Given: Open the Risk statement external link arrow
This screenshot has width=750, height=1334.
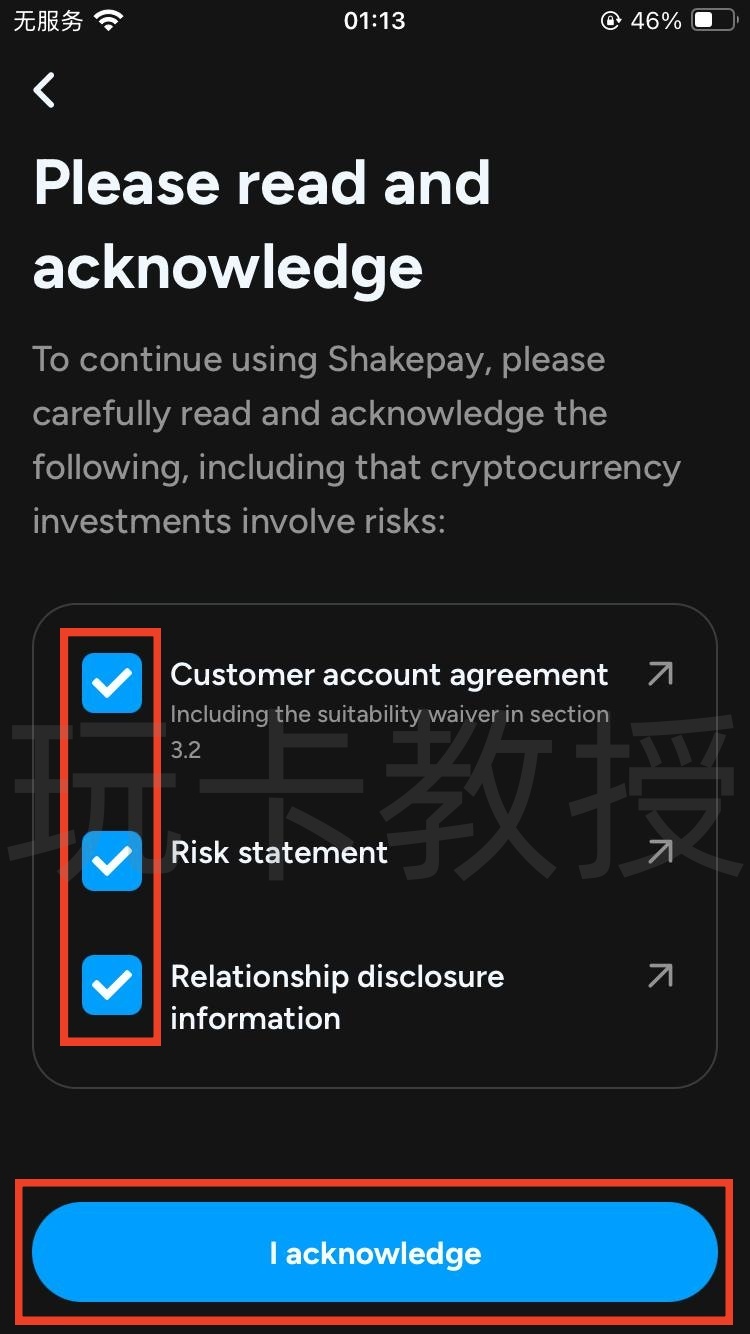Looking at the screenshot, I should [659, 852].
